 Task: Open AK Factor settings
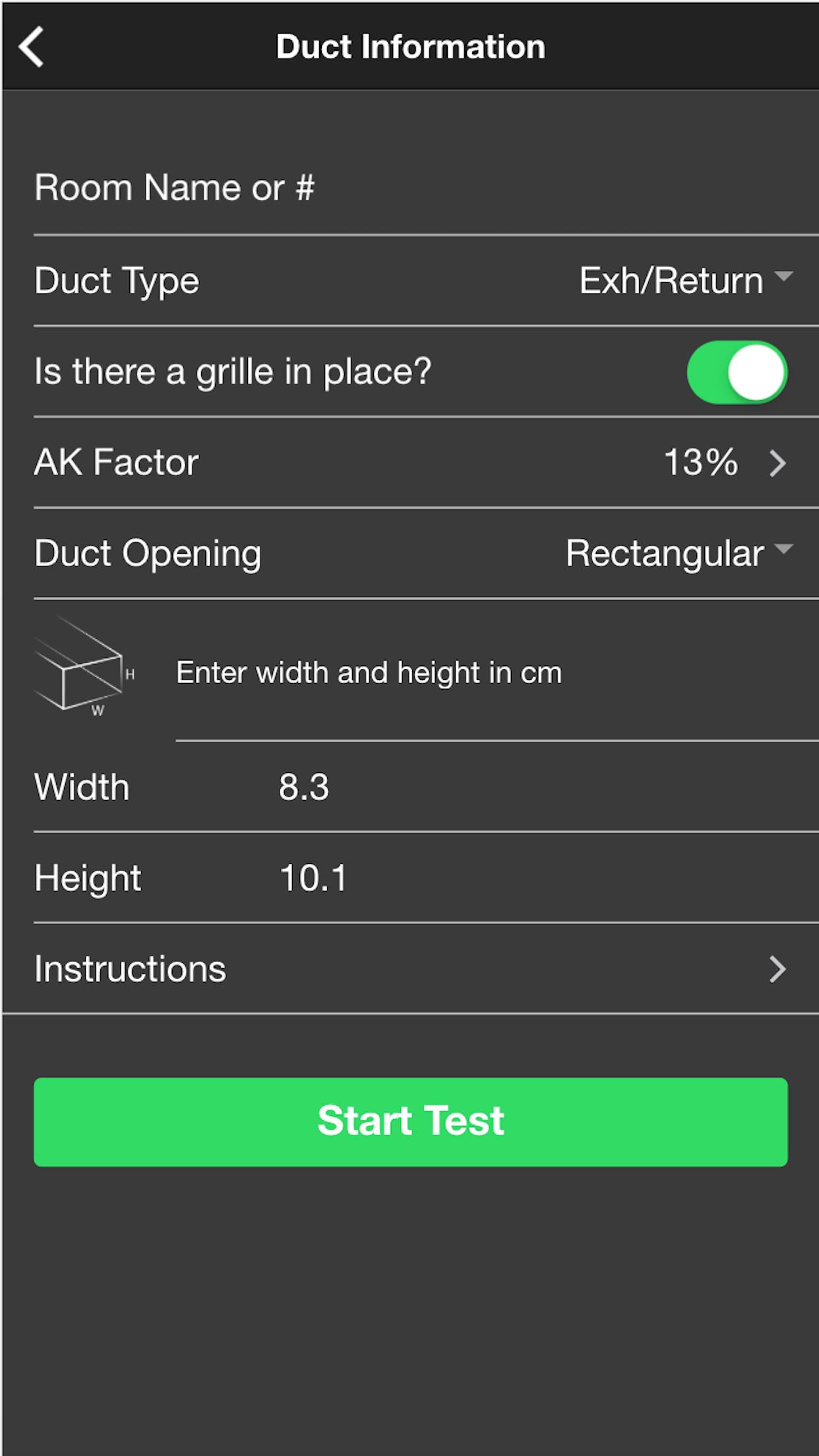pyautogui.click(x=724, y=462)
